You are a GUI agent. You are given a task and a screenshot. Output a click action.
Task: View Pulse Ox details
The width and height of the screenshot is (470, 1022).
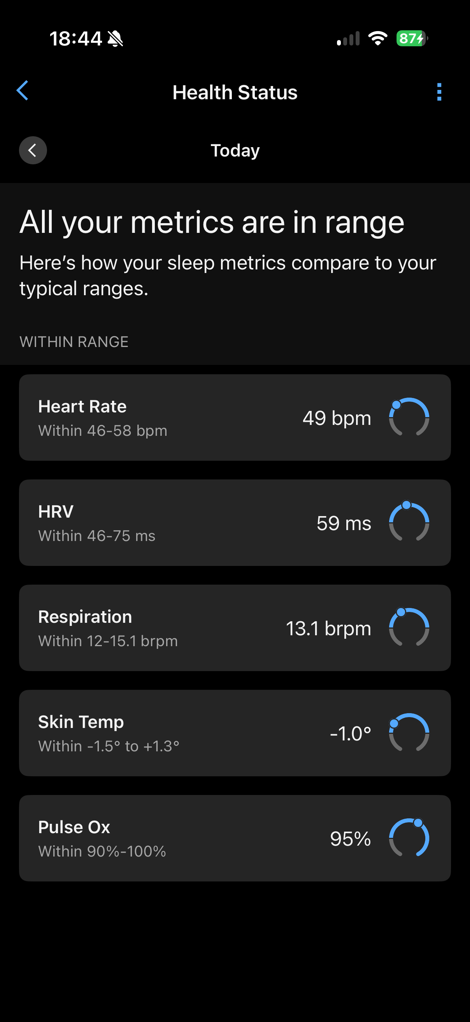point(235,838)
